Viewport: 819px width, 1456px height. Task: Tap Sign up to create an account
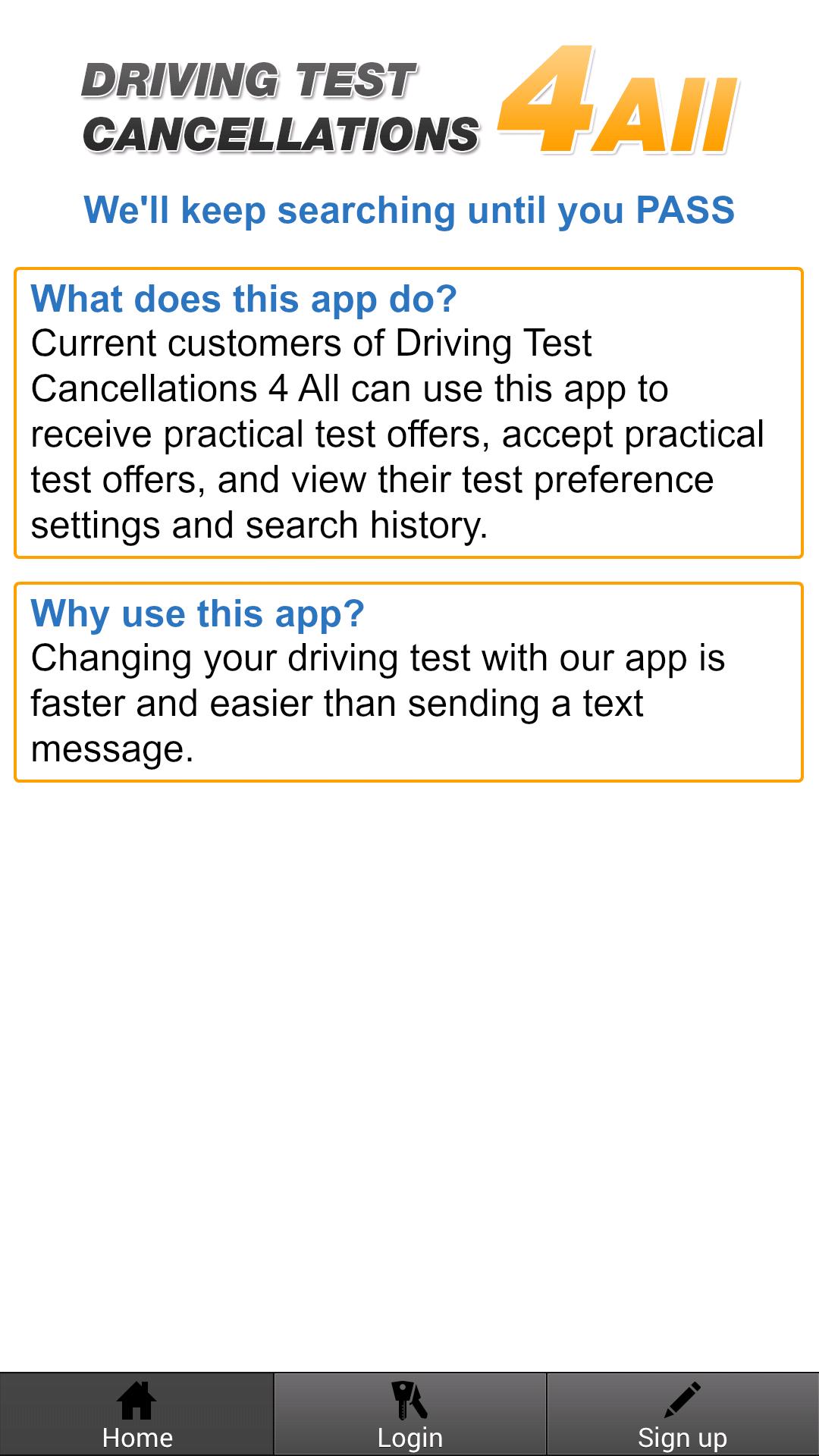(x=682, y=1437)
